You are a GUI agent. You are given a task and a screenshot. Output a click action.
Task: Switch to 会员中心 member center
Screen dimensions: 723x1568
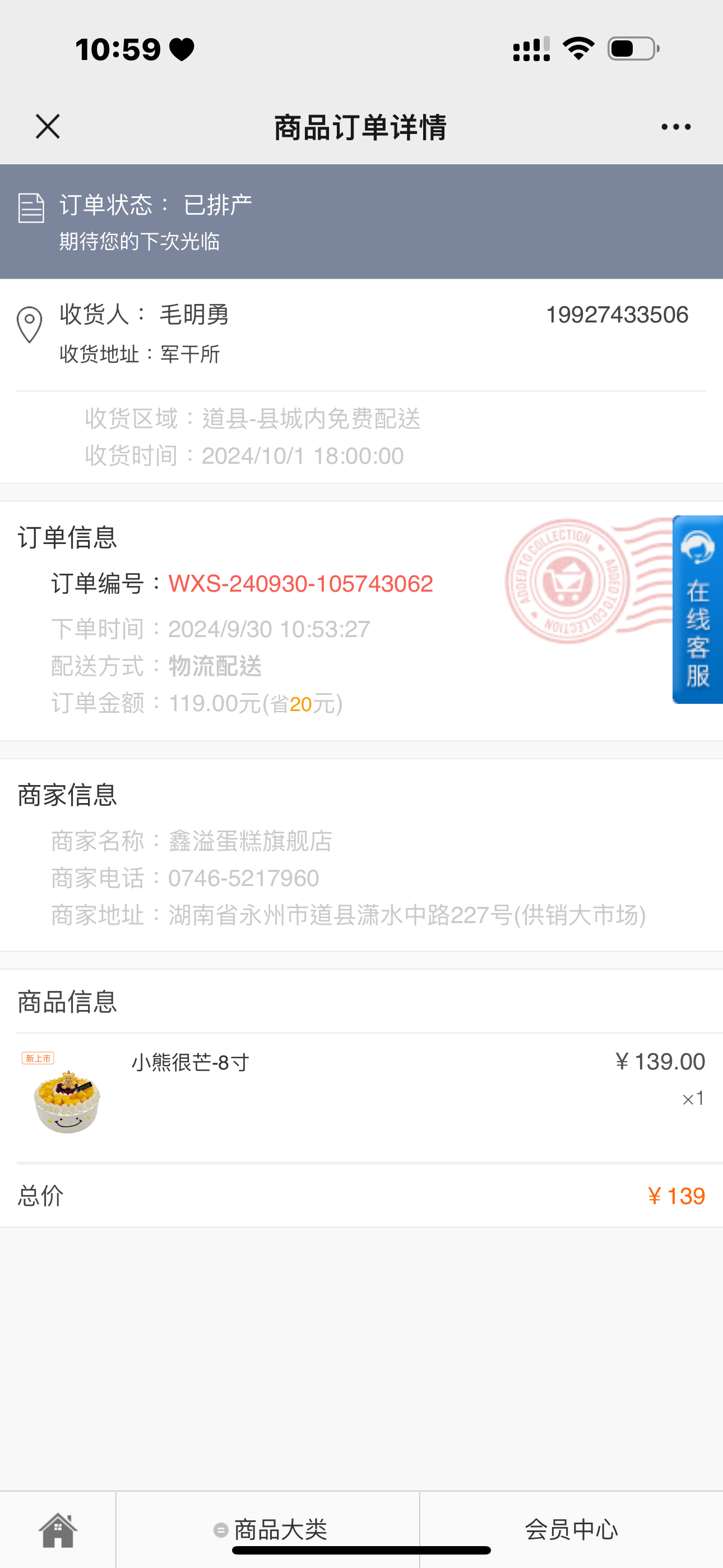point(572,1529)
